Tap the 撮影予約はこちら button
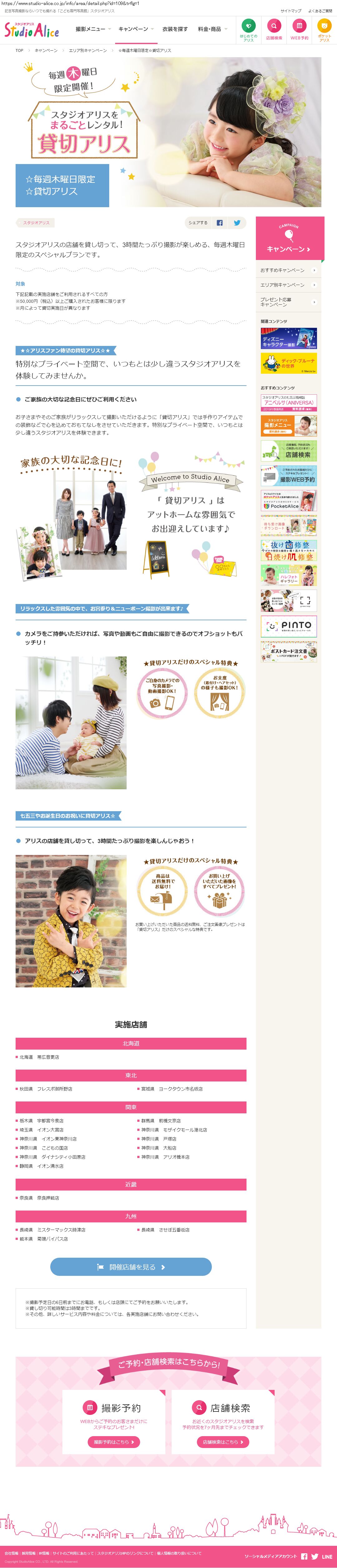This screenshot has height=1568, width=337. (114, 1441)
